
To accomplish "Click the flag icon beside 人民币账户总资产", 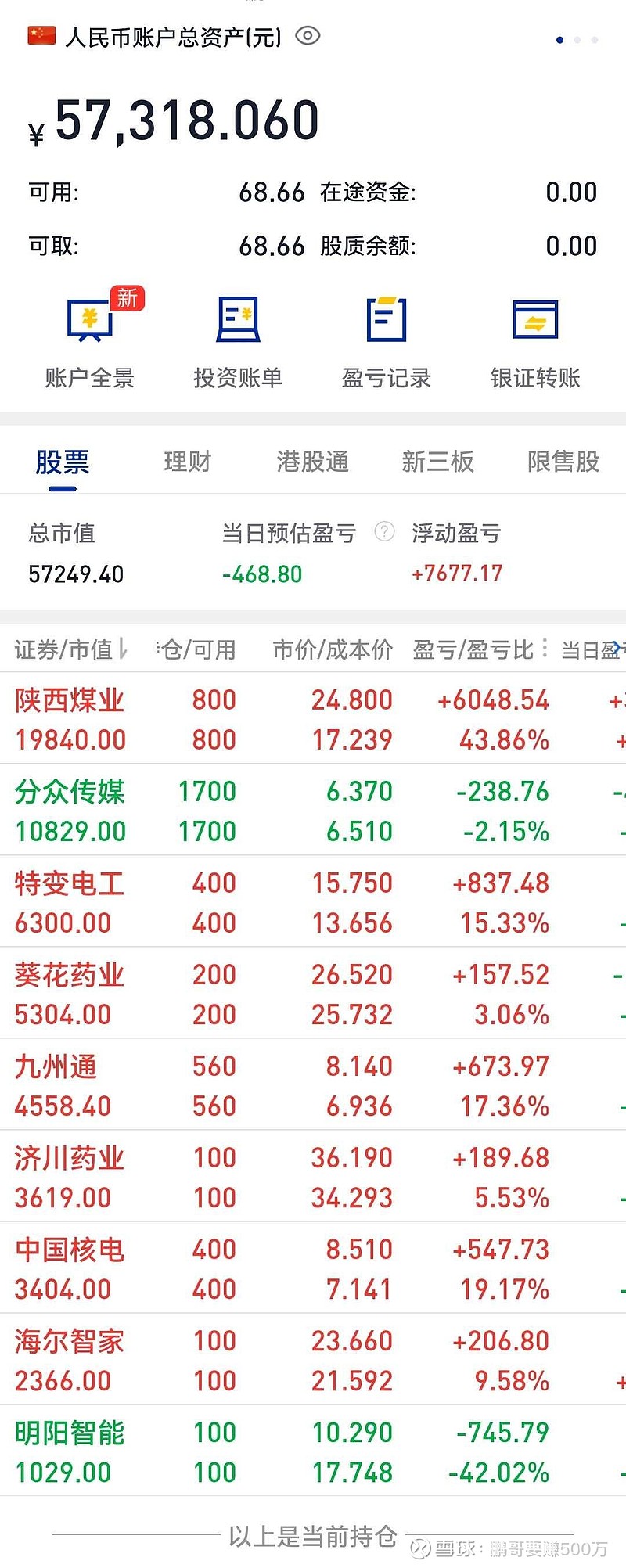I will click(41, 34).
